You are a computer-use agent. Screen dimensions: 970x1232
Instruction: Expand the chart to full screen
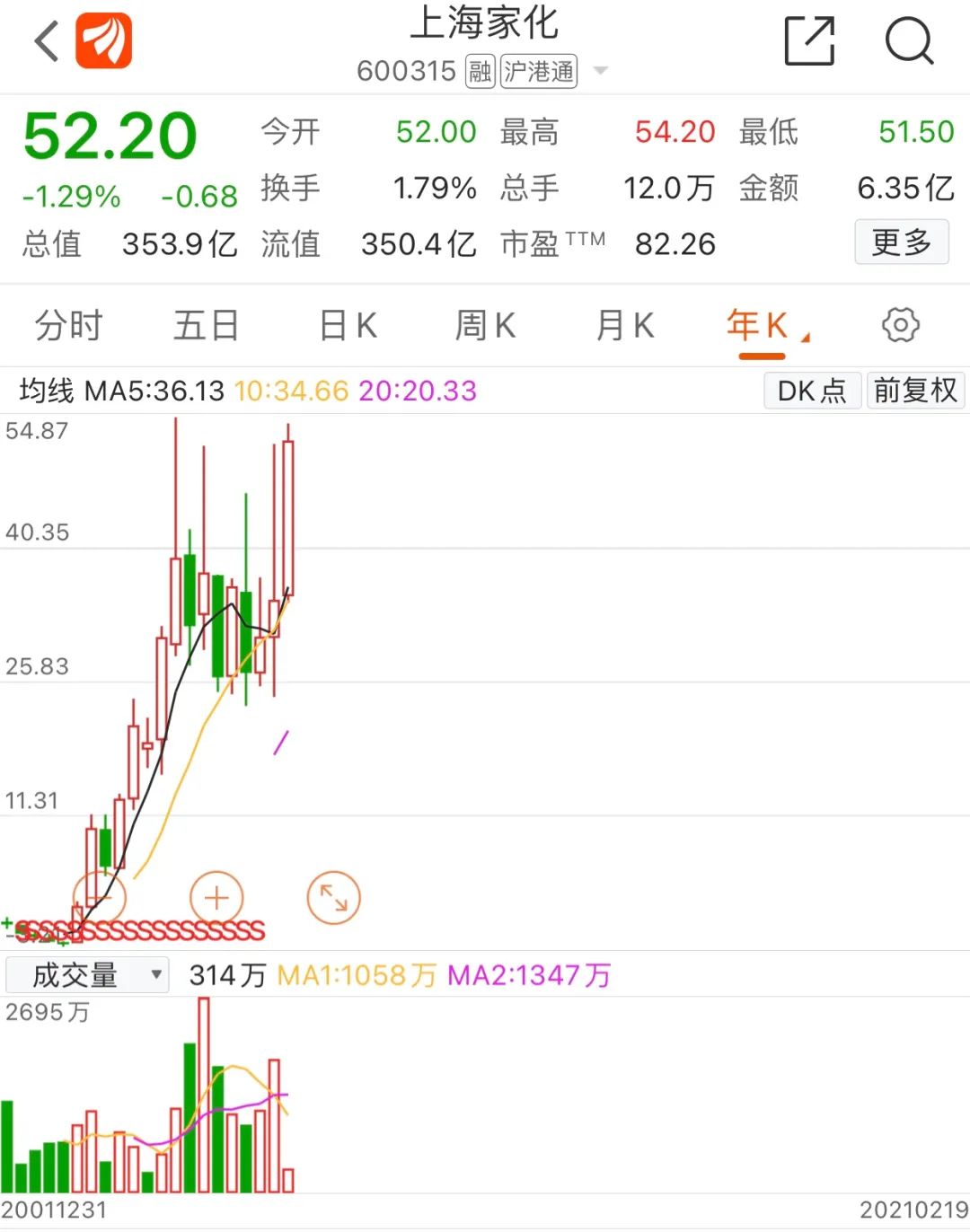pyautogui.click(x=333, y=897)
